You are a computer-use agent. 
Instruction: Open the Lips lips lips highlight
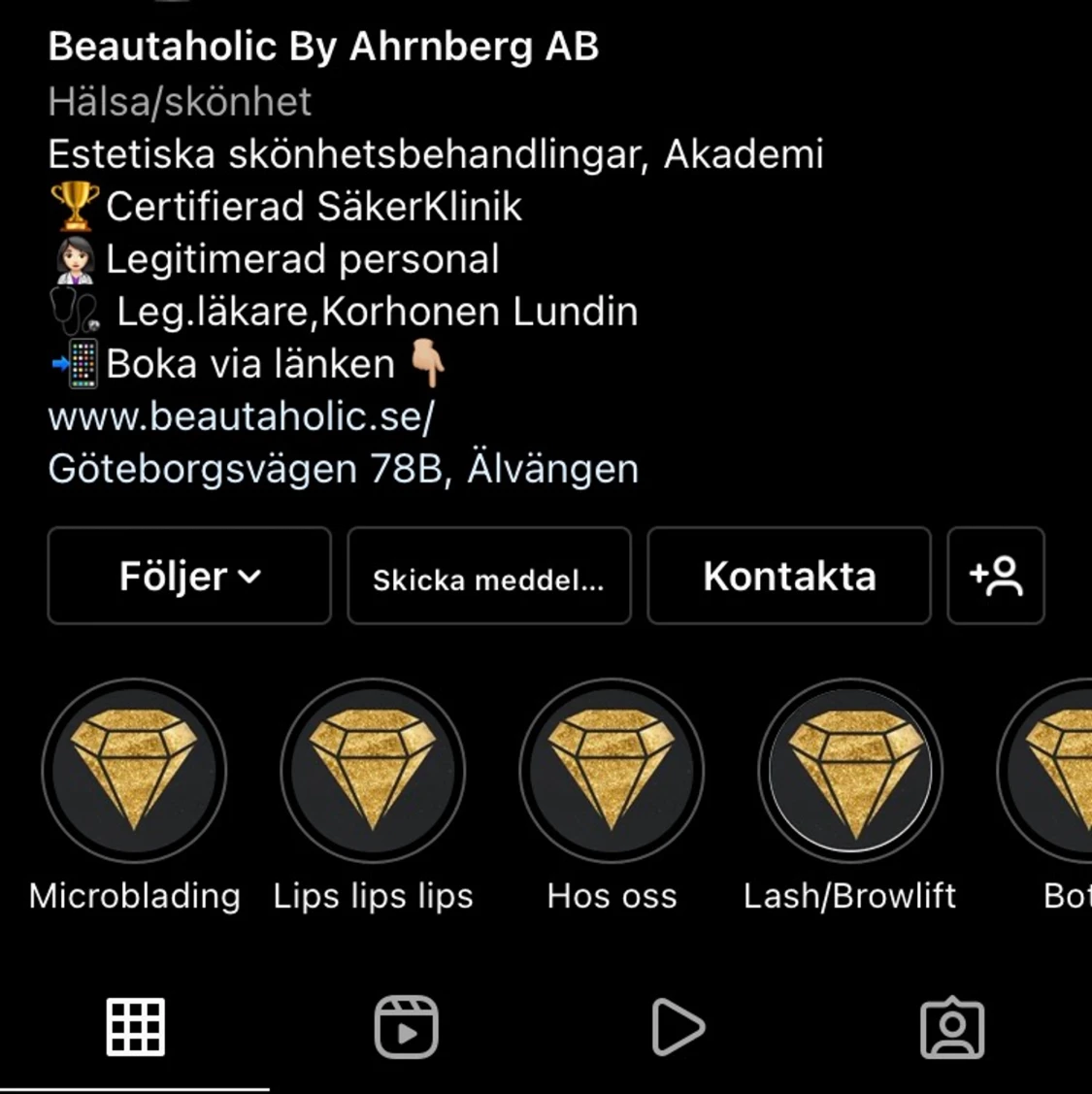tap(373, 770)
